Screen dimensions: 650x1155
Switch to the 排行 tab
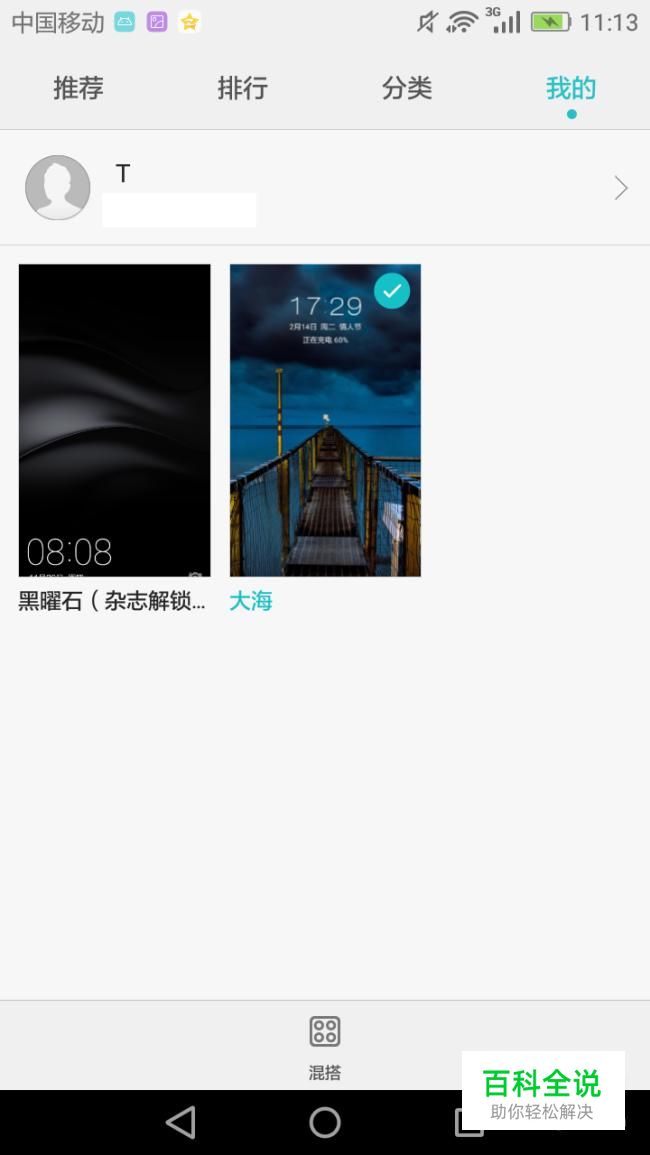(x=242, y=88)
